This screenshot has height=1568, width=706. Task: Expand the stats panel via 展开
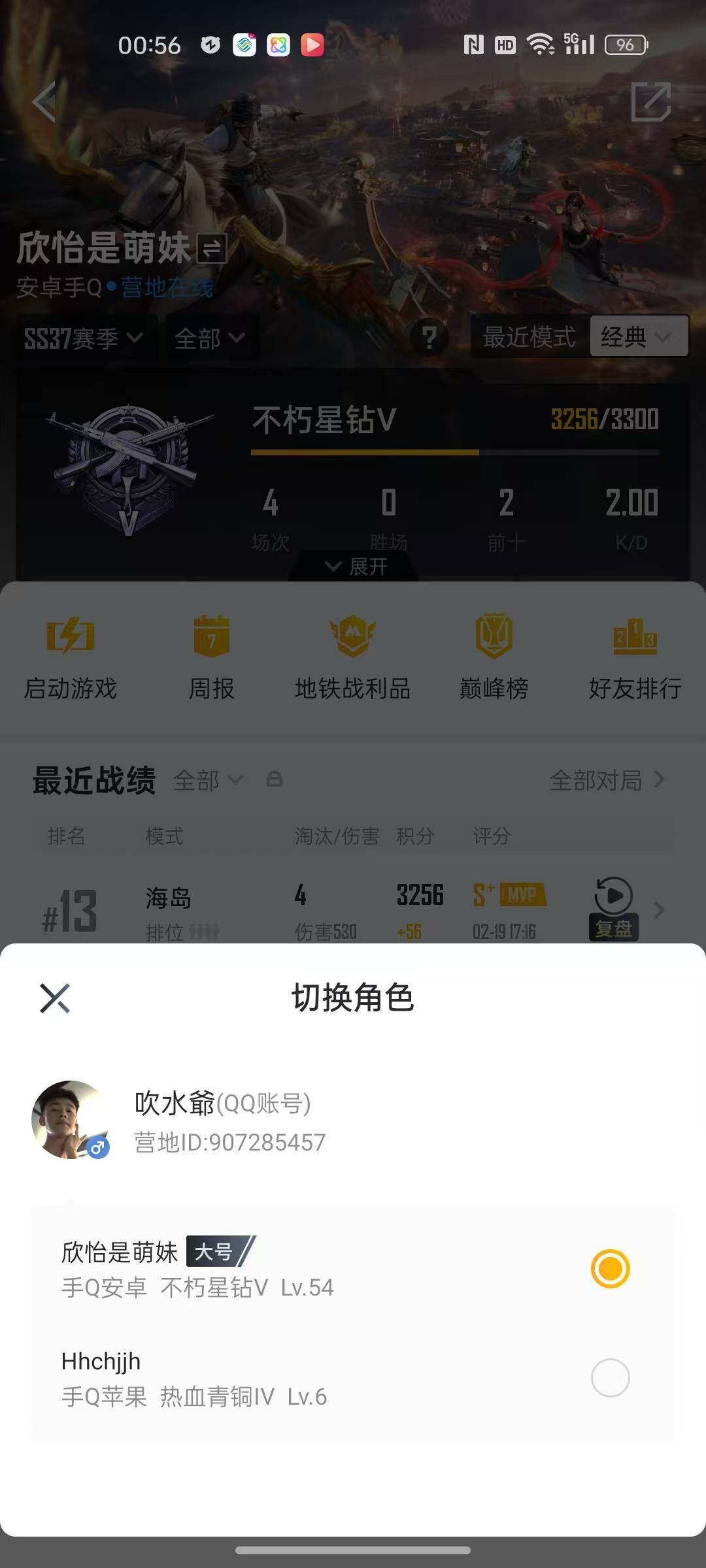353,567
